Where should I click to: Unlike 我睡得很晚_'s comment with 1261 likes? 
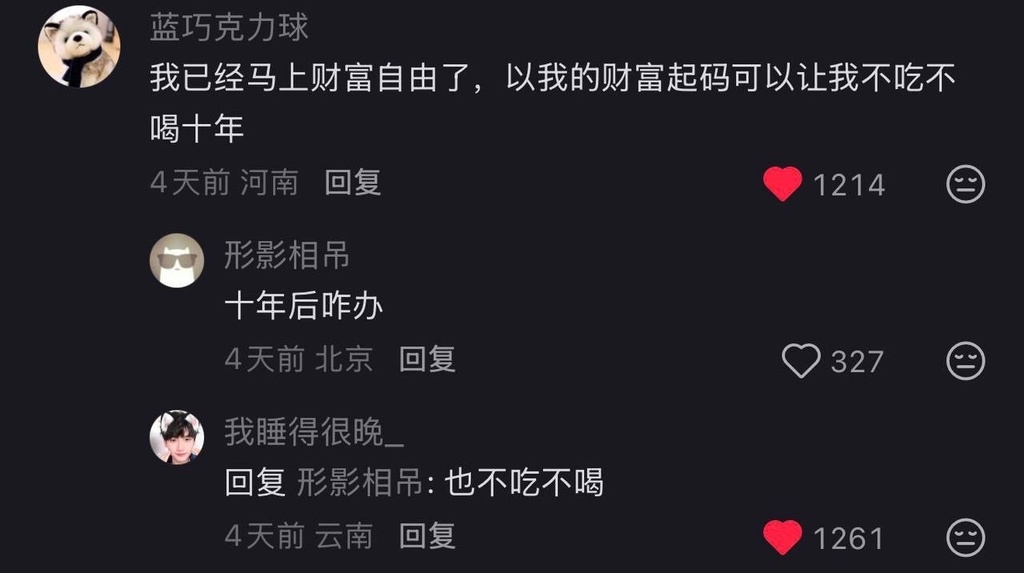coord(782,538)
